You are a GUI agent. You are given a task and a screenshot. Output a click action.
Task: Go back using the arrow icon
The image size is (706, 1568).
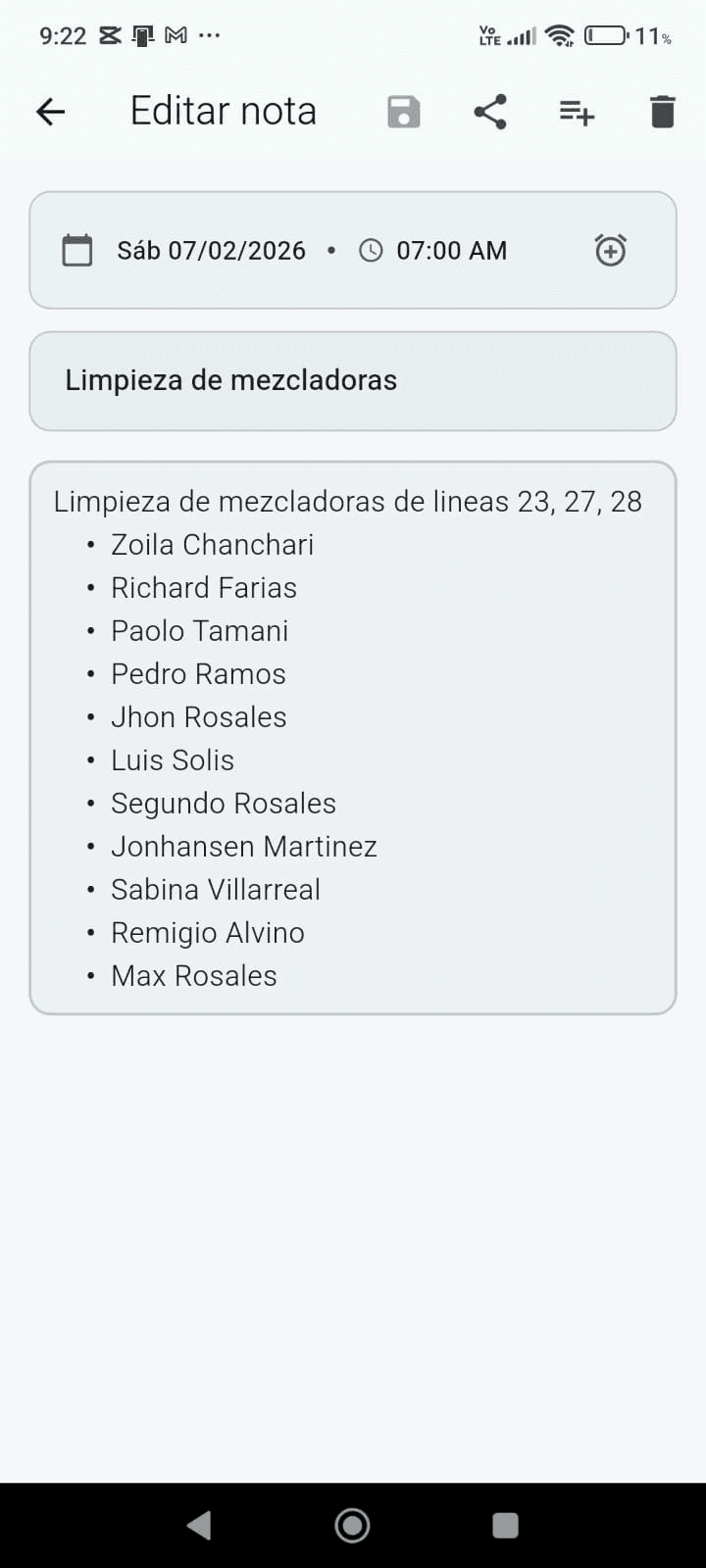(x=49, y=111)
